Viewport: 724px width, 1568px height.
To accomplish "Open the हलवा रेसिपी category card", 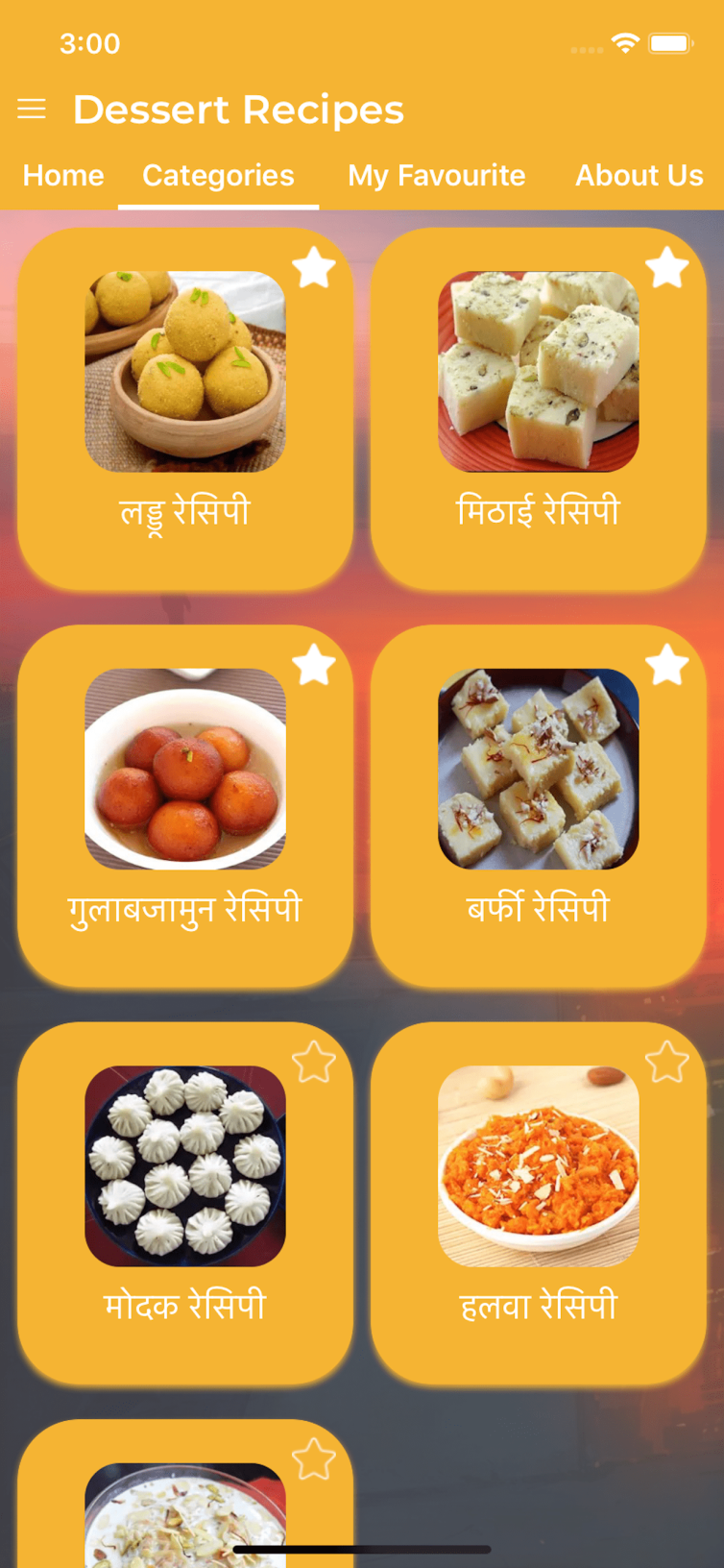I will pyautogui.click(x=538, y=1204).
